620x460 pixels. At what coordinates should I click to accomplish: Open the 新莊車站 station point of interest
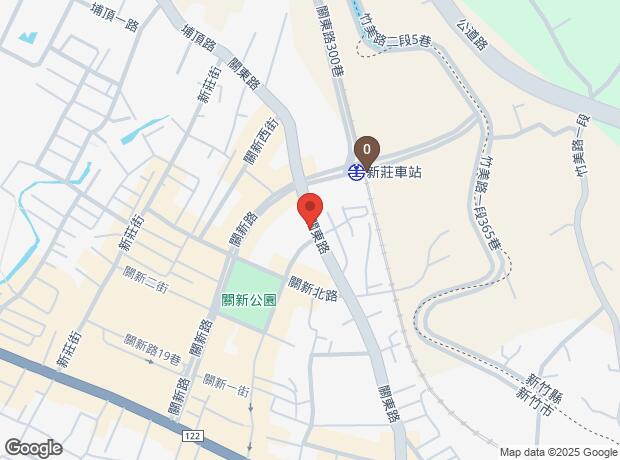(x=385, y=172)
